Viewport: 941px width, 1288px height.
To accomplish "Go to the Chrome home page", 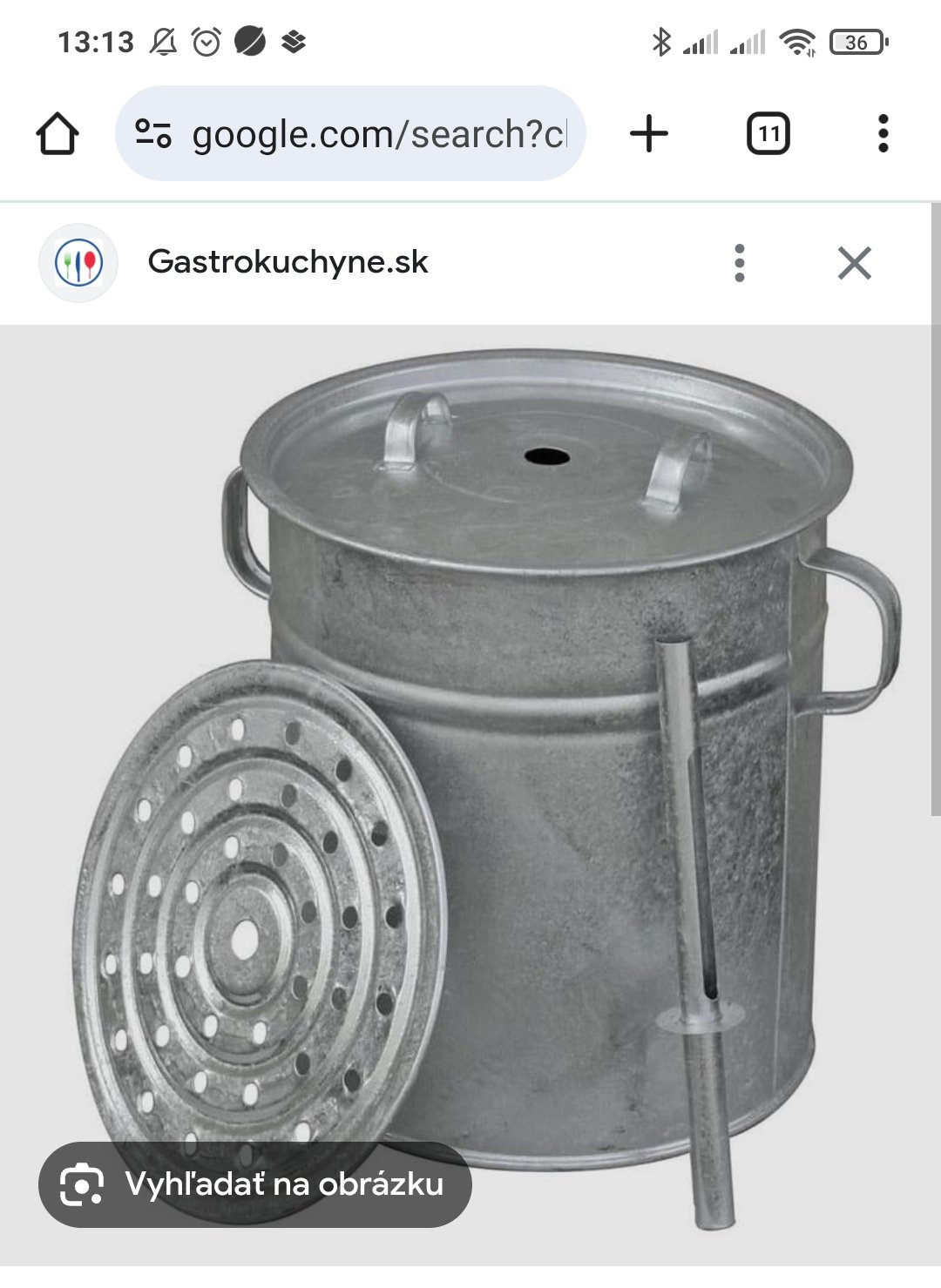I will 58,134.
